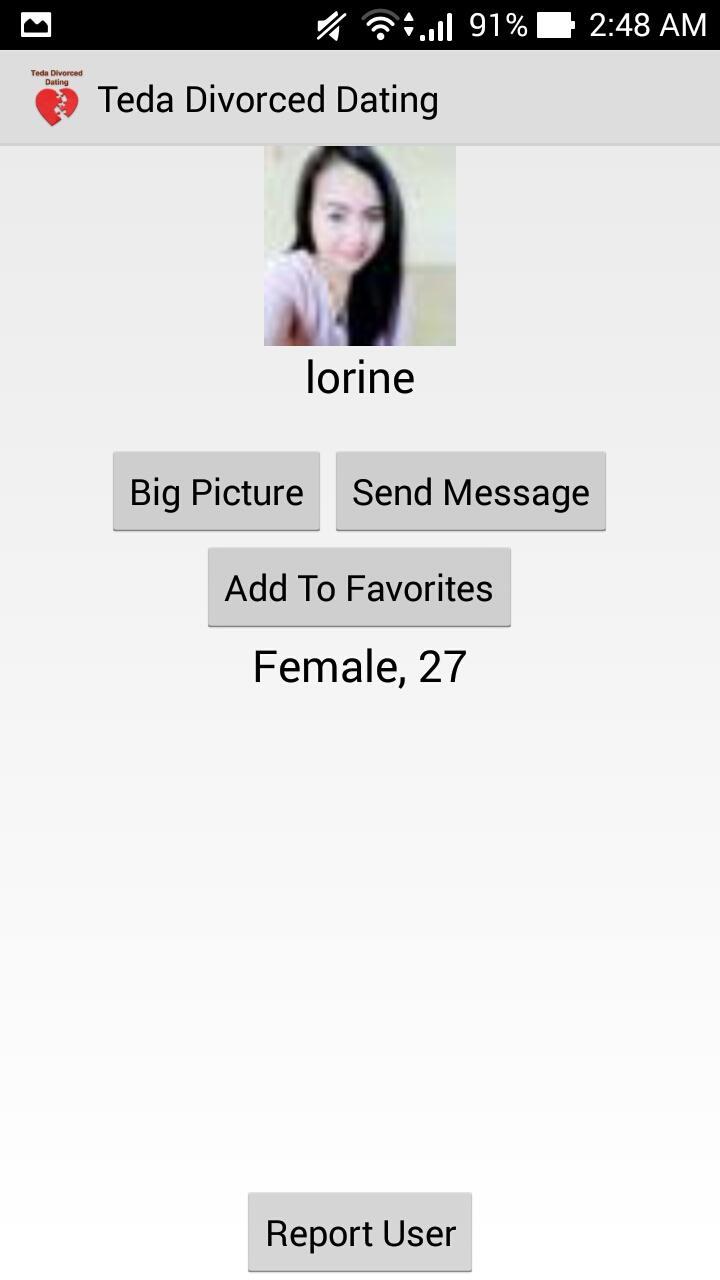Click the Female, 27 profile info text
The width and height of the screenshot is (720, 1280).
click(x=360, y=665)
